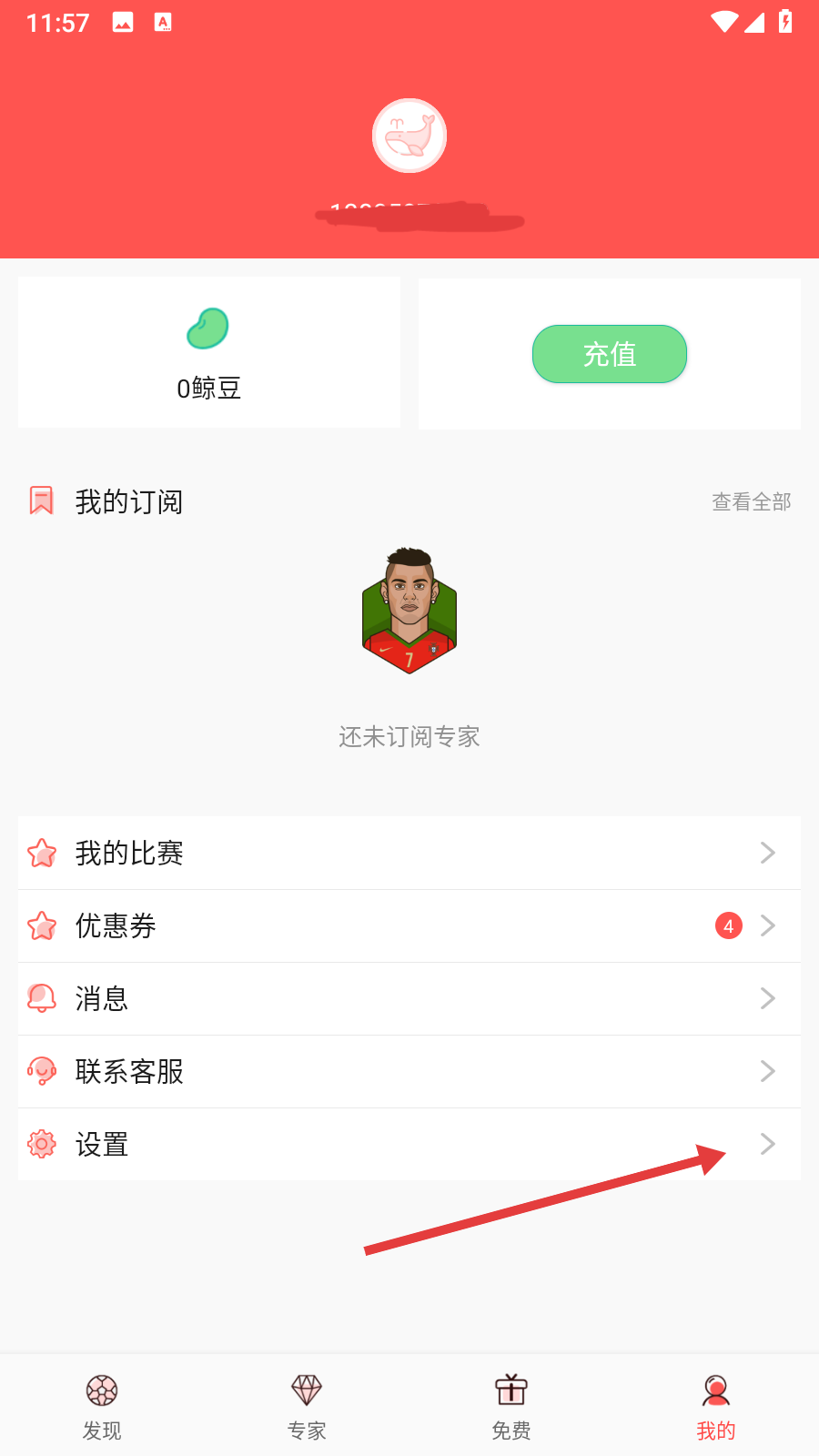Screen dimensions: 819x1456
Task: Open 查看全部 to view all subscriptions
Action: click(751, 501)
